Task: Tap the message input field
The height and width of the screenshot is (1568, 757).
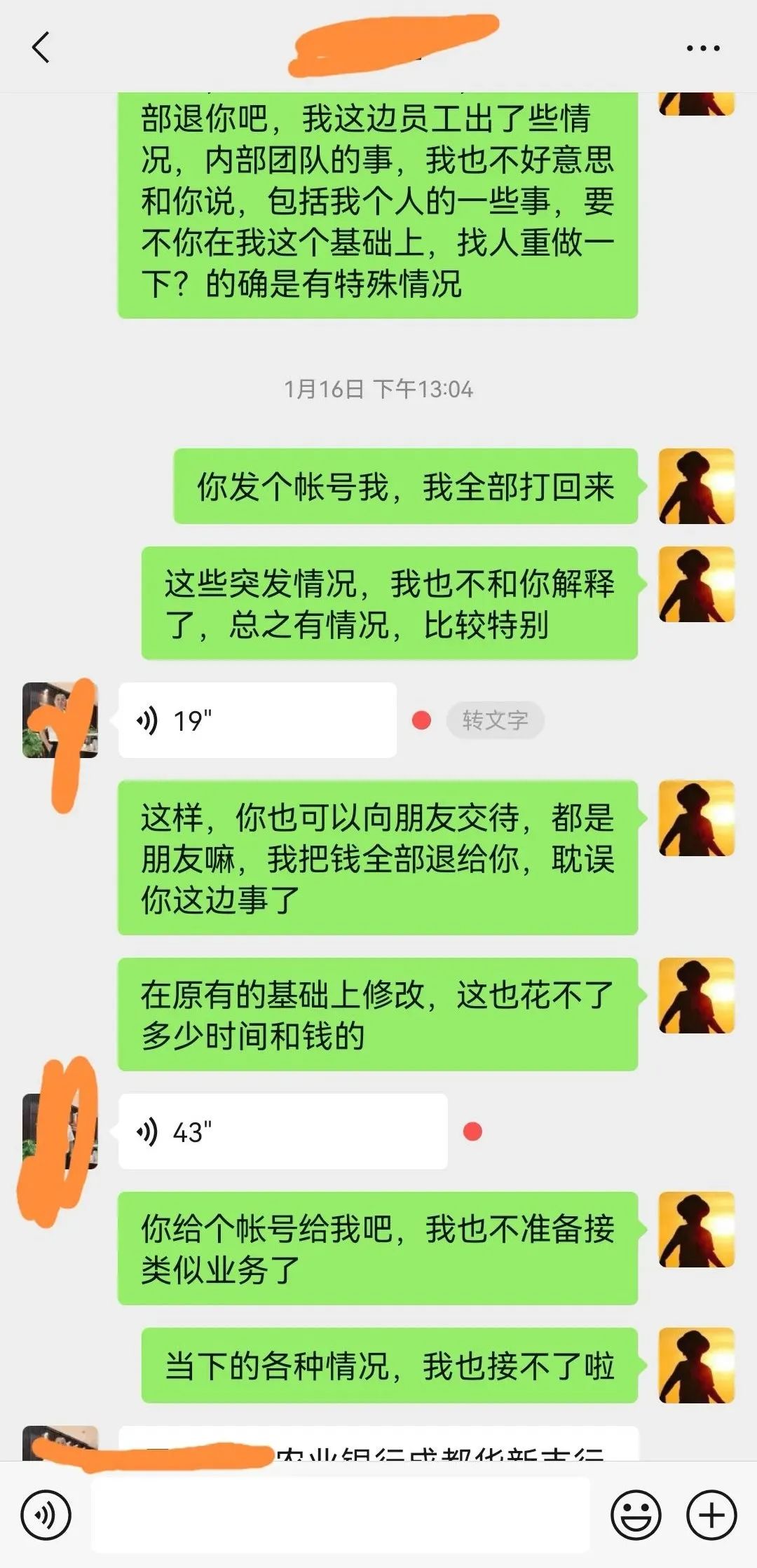Action: click(x=341, y=1515)
